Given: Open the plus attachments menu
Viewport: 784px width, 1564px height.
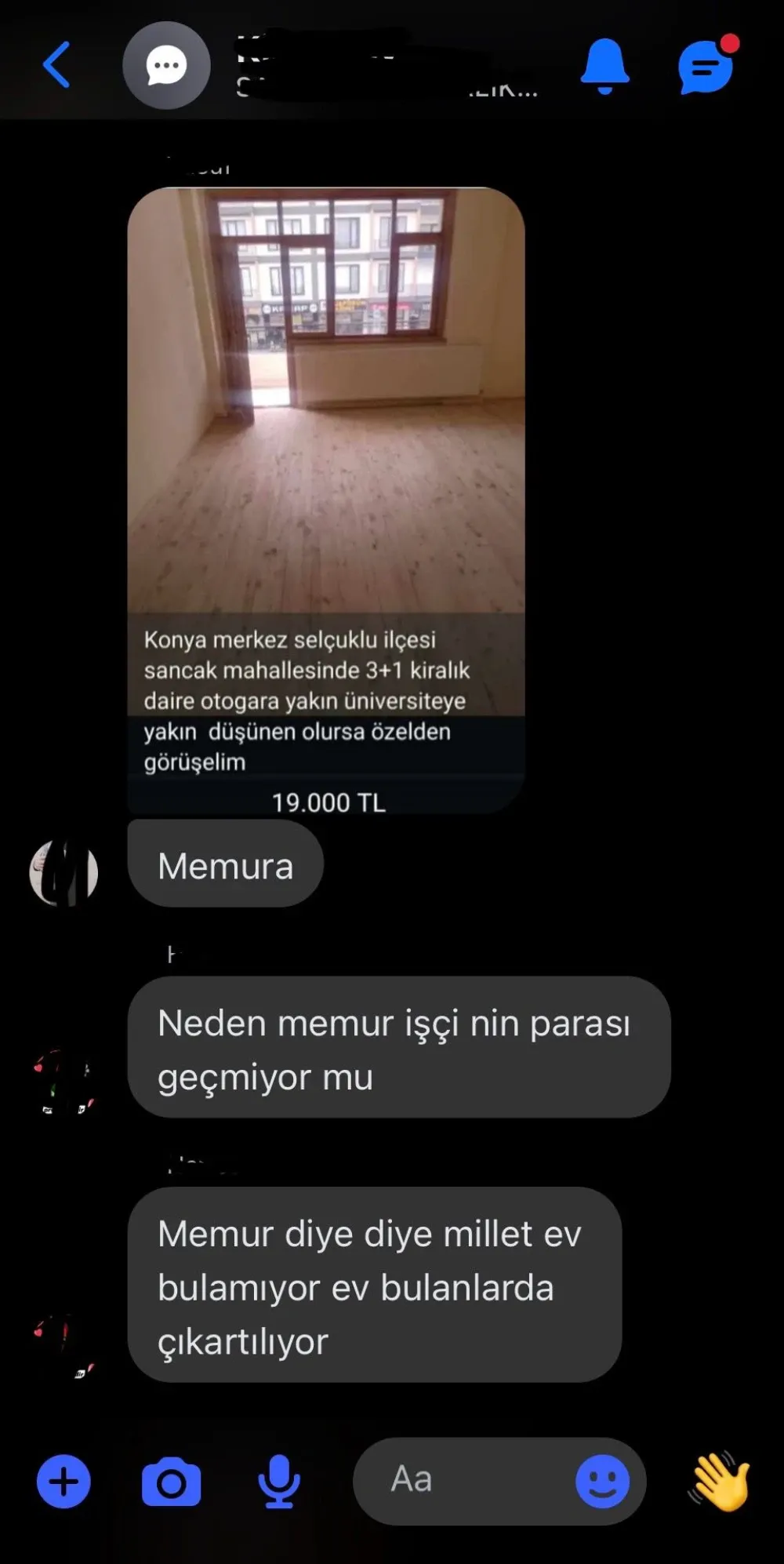Looking at the screenshot, I should coord(64,1481).
